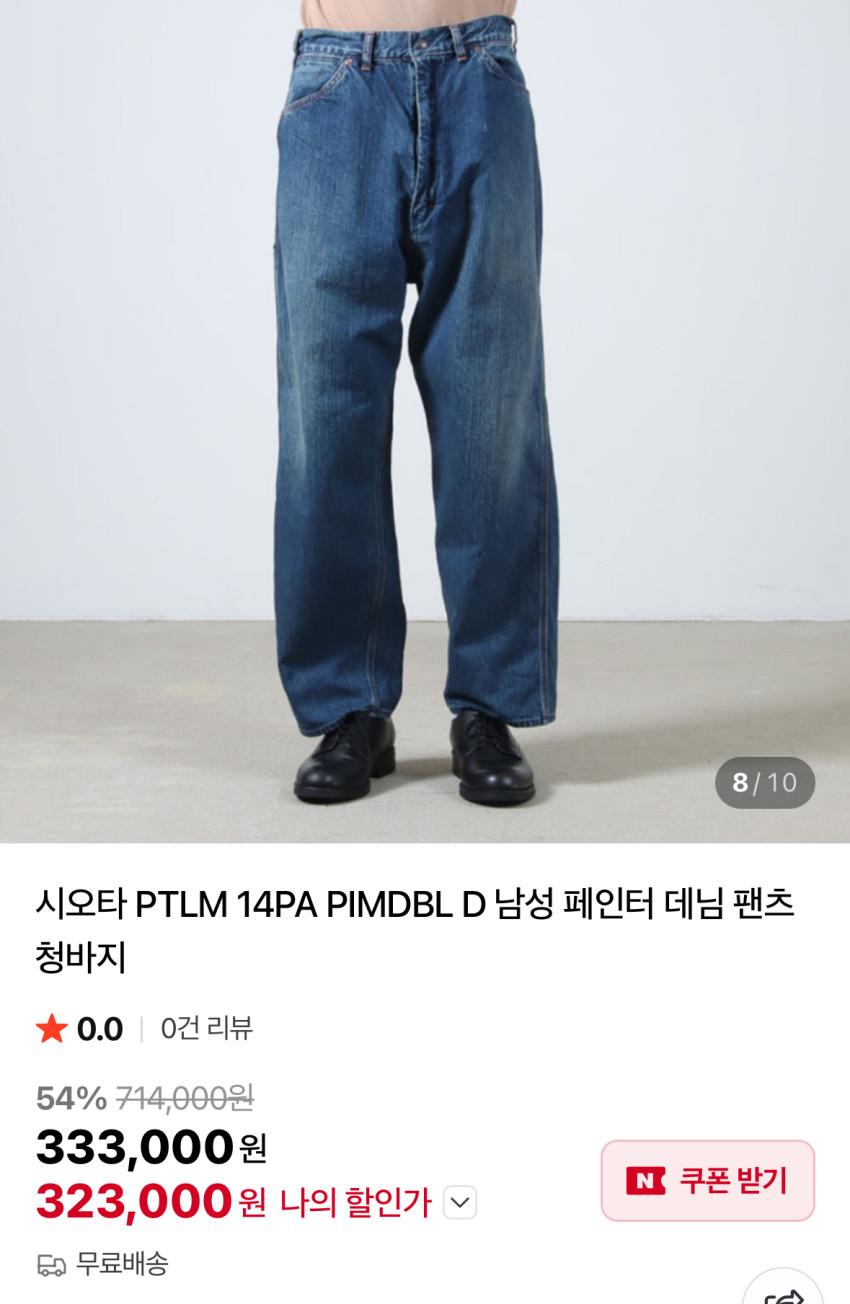Viewport: 850px width, 1304px height.
Task: Expand the 나의 할인가 discount details
Action: coord(460,1201)
